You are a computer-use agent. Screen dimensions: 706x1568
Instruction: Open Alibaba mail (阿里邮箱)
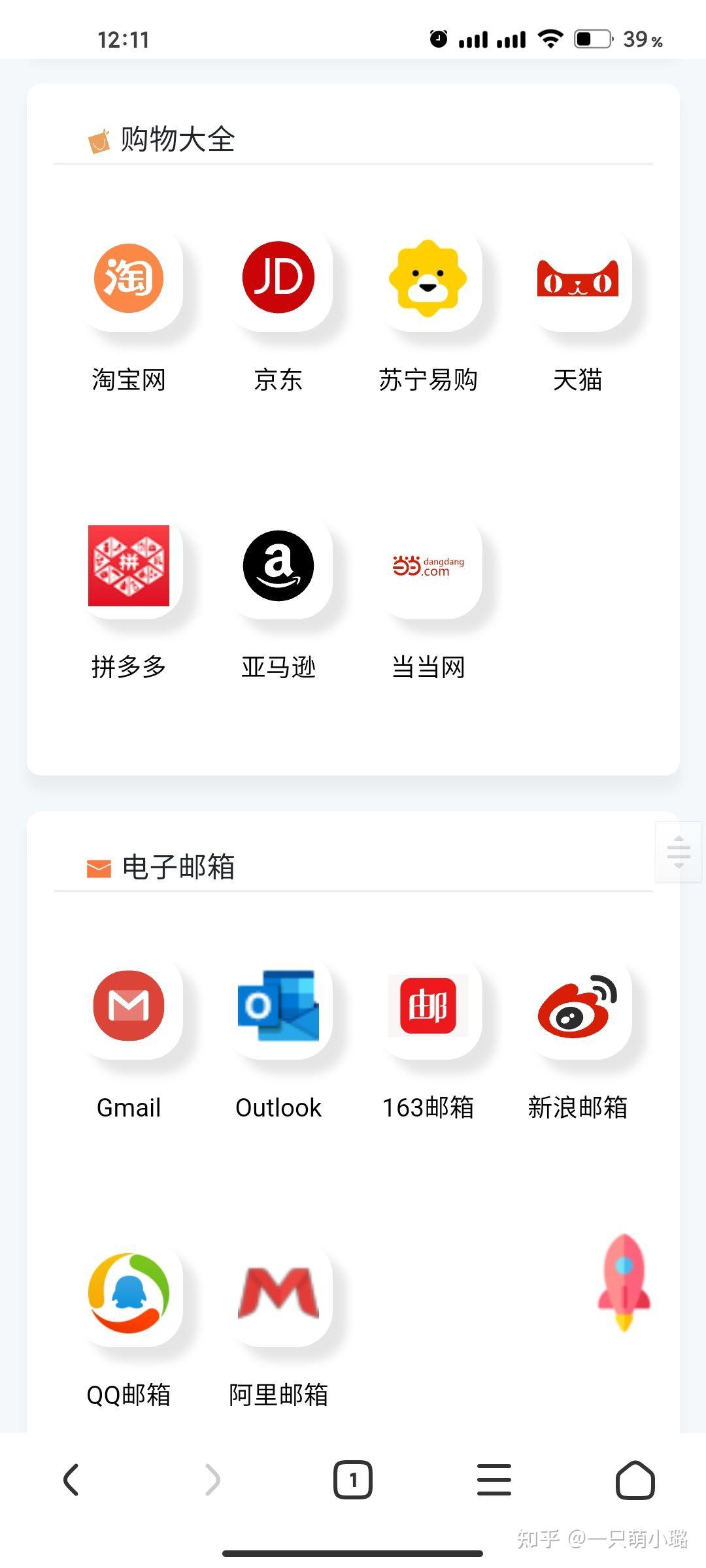[x=278, y=1294]
